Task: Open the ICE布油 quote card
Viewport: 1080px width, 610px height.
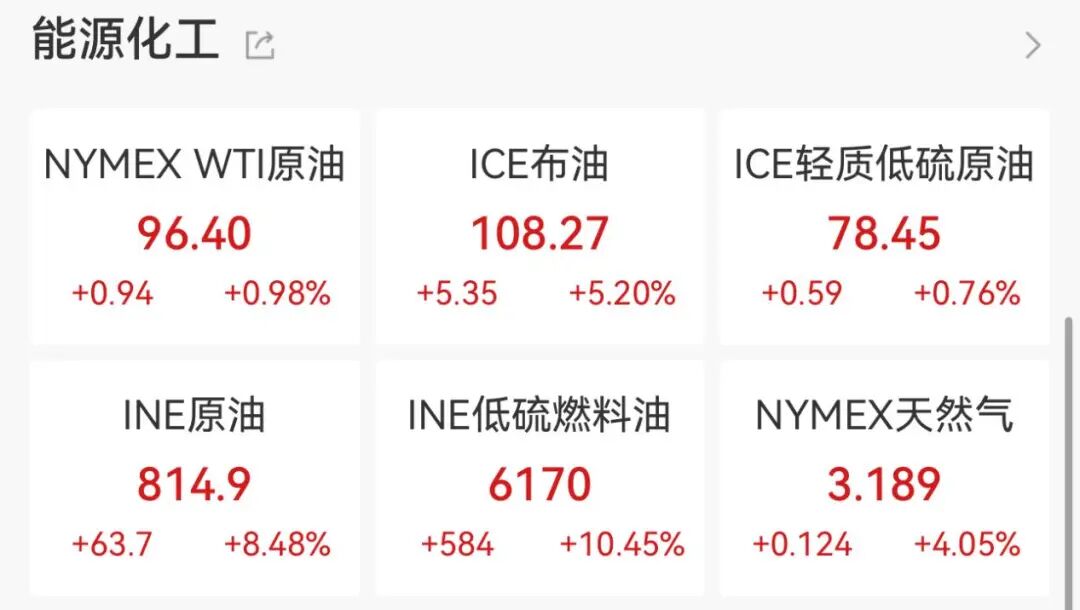Action: [540, 228]
